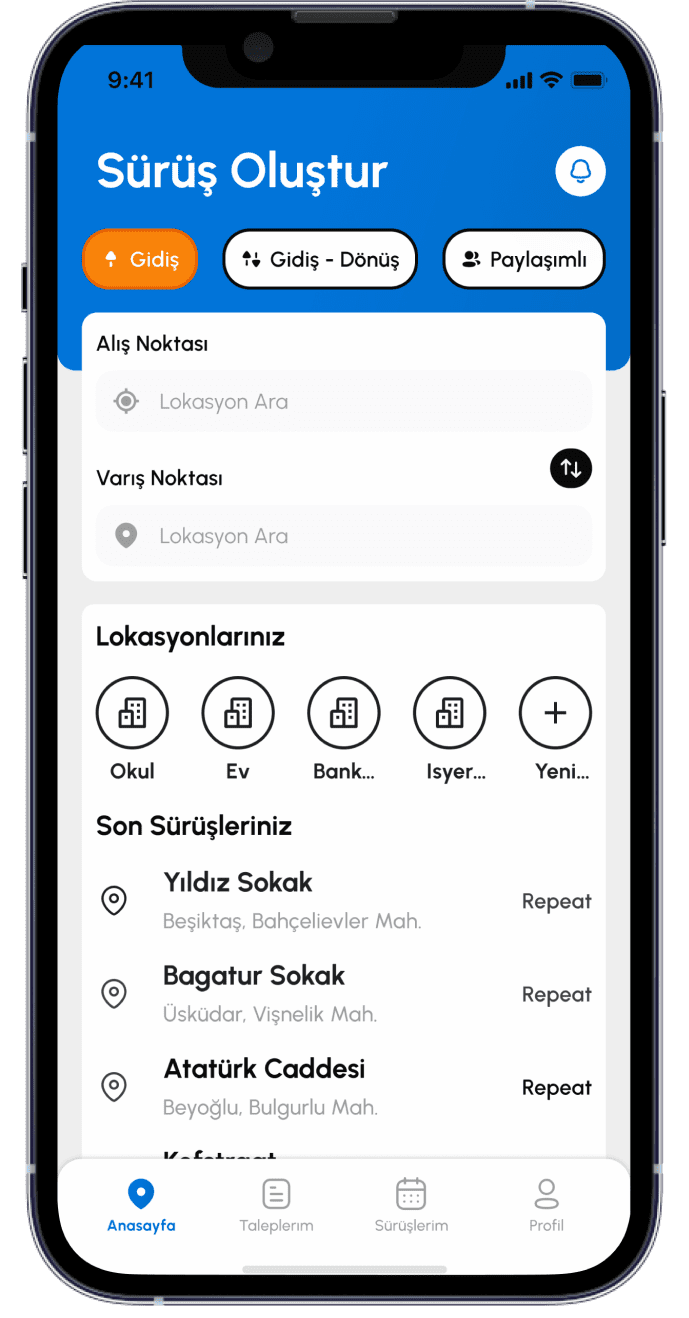The width and height of the screenshot is (689, 1318).
Task: Select the Paylaşımlı ride option
Action: pos(524,259)
